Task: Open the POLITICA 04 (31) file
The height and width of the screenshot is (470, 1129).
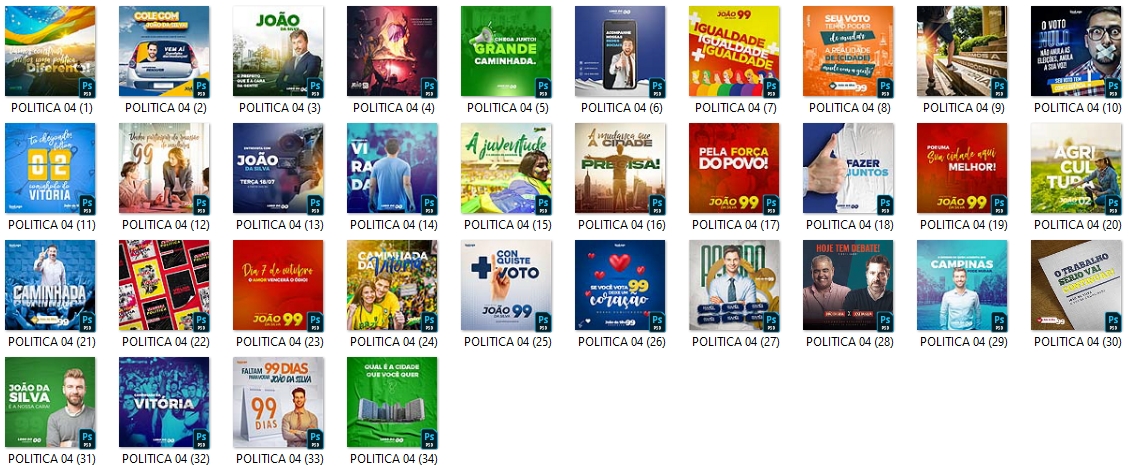Action: (50, 403)
